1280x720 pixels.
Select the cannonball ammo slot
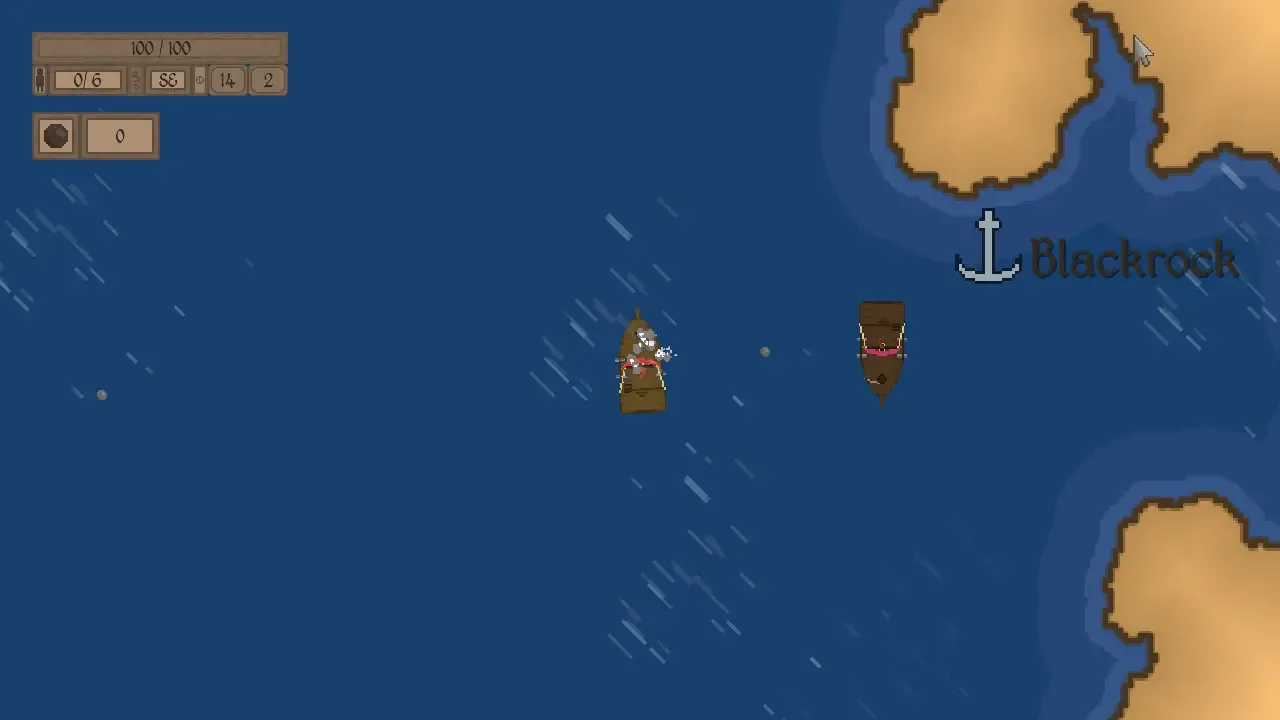(x=56, y=136)
